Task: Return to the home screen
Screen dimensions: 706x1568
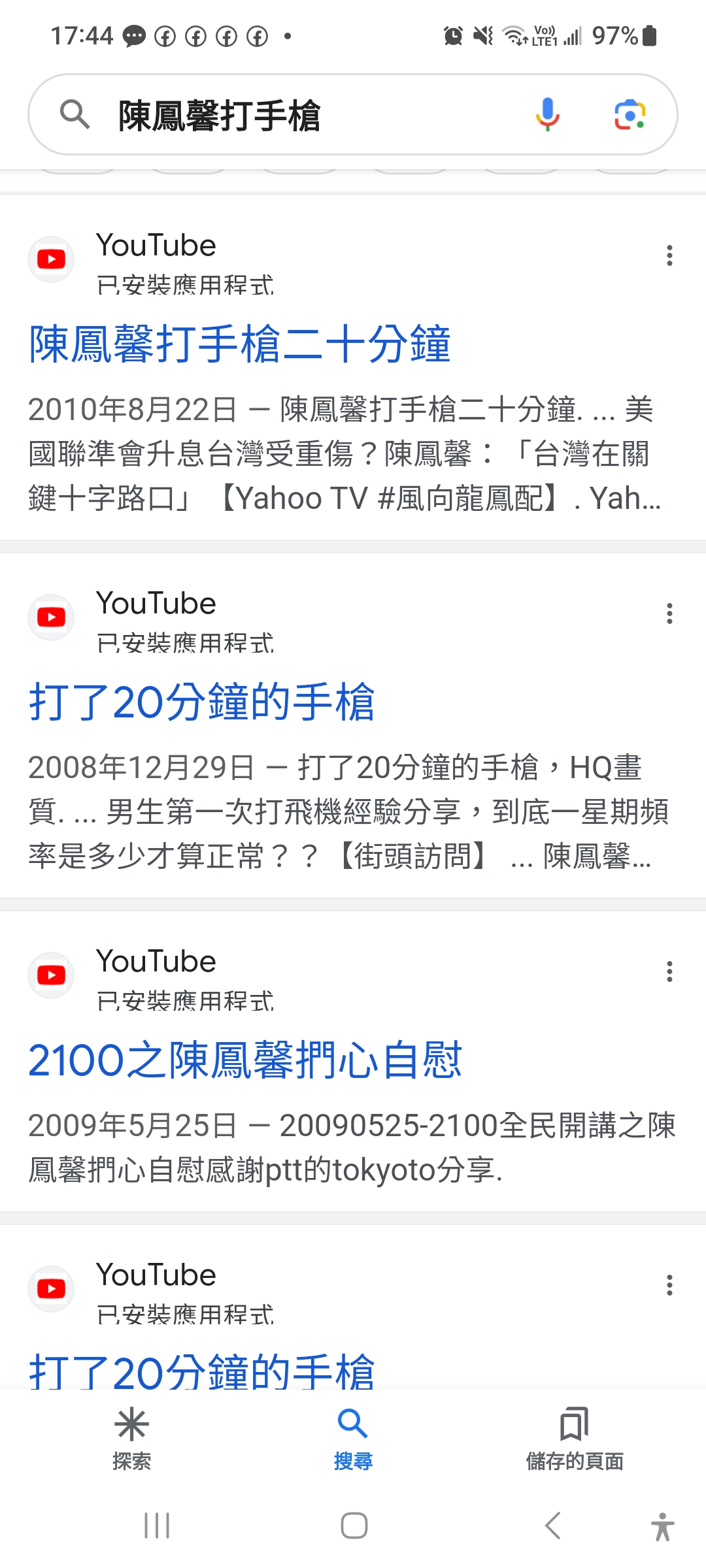Action: [354, 1526]
